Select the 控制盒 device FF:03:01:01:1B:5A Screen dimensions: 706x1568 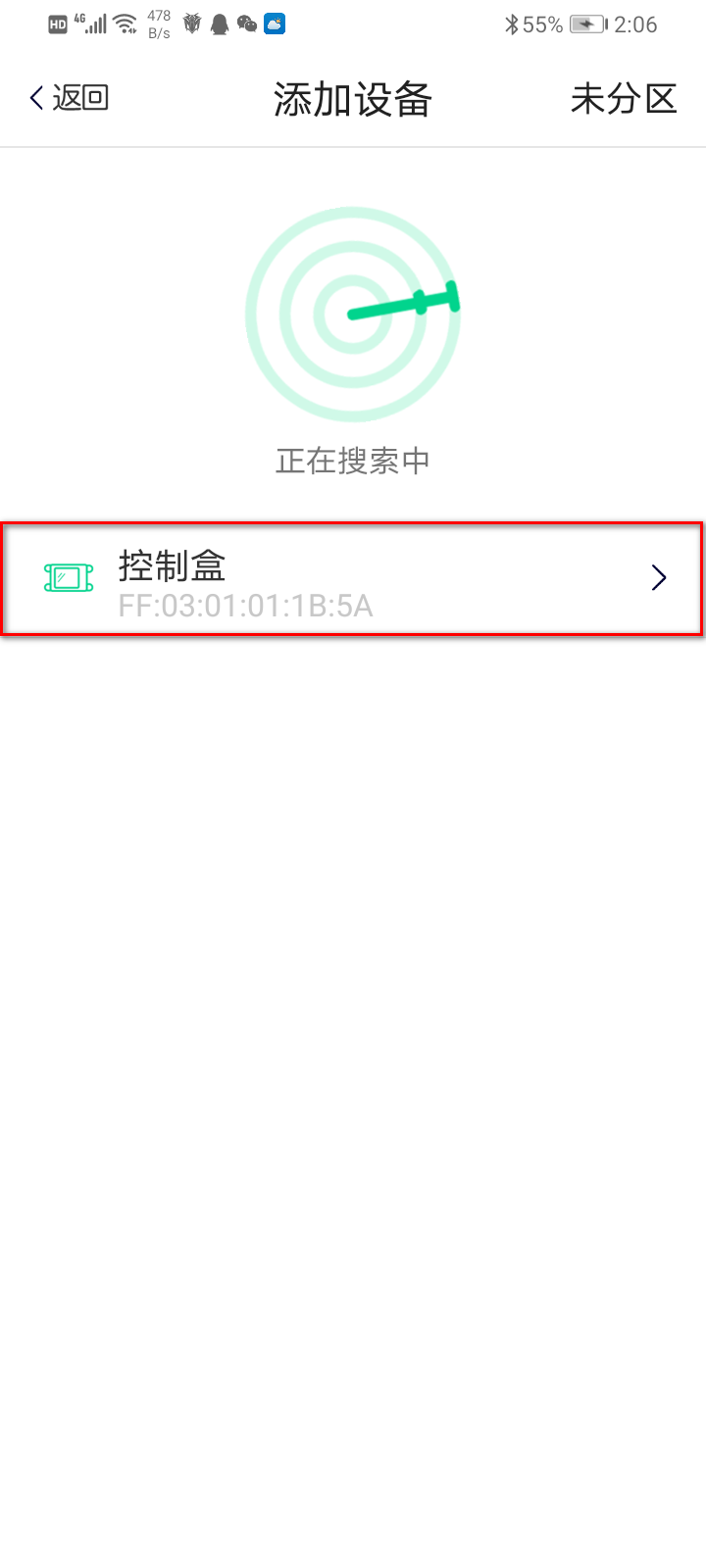tap(352, 579)
